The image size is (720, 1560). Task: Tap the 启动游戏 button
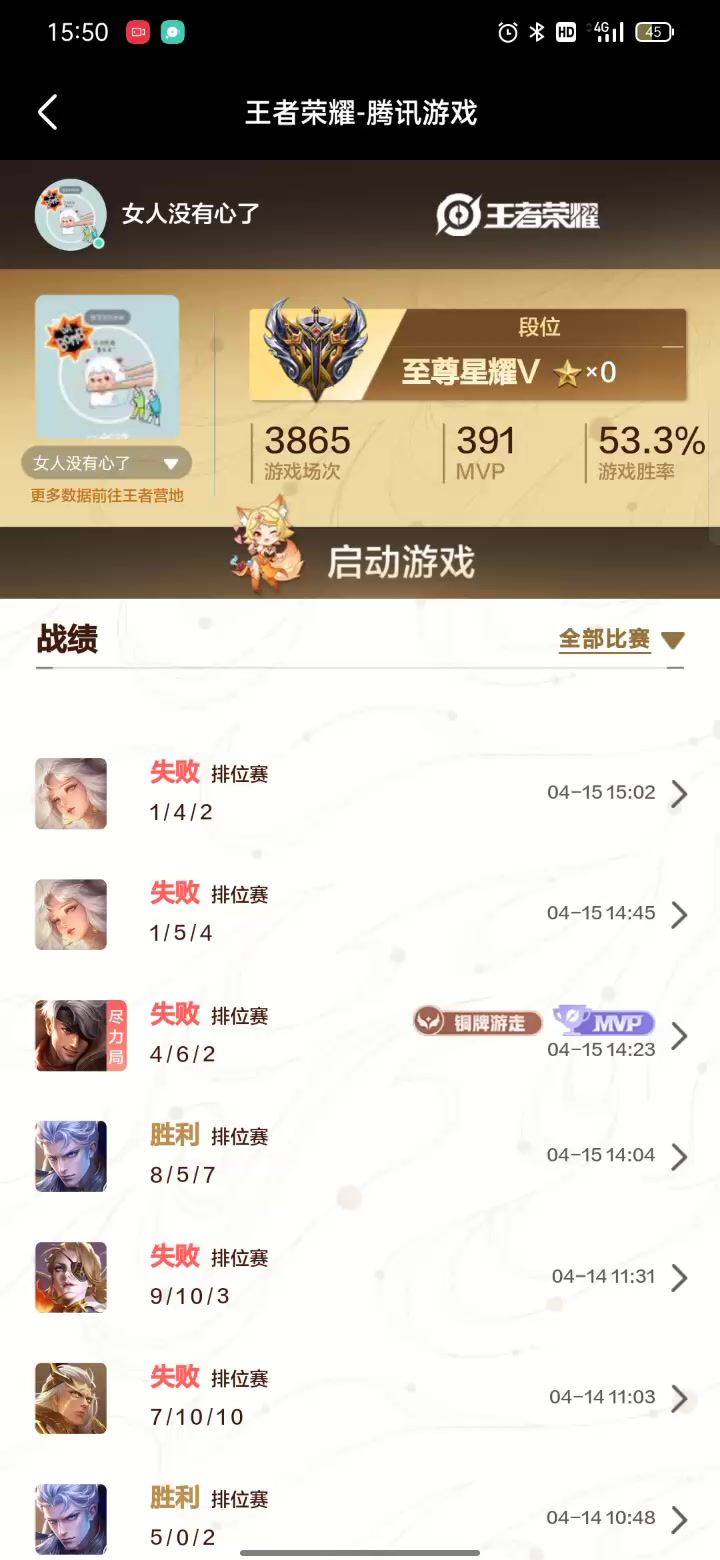(x=400, y=562)
